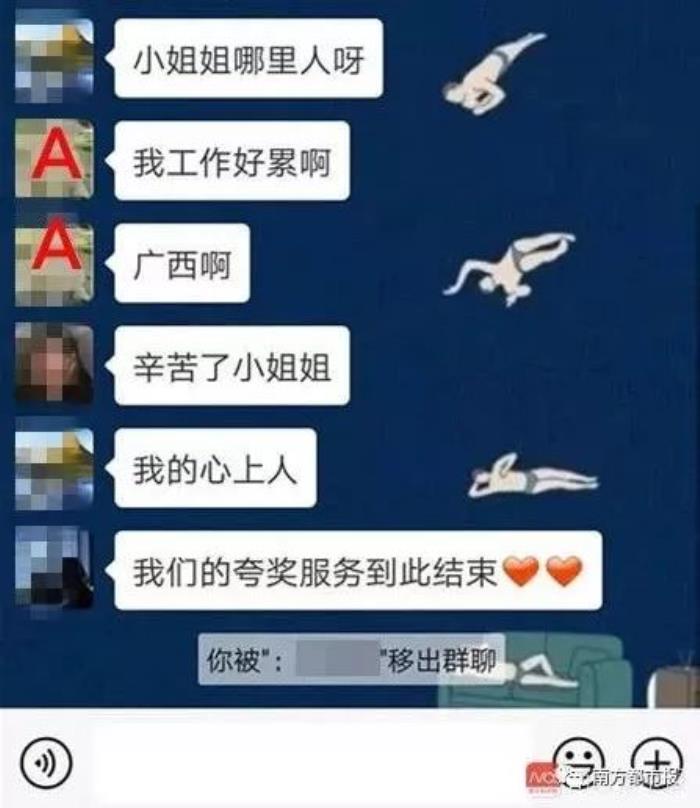
Task: Open avatar of sender asking 小姐姐哪里人呀
Action: (x=55, y=58)
